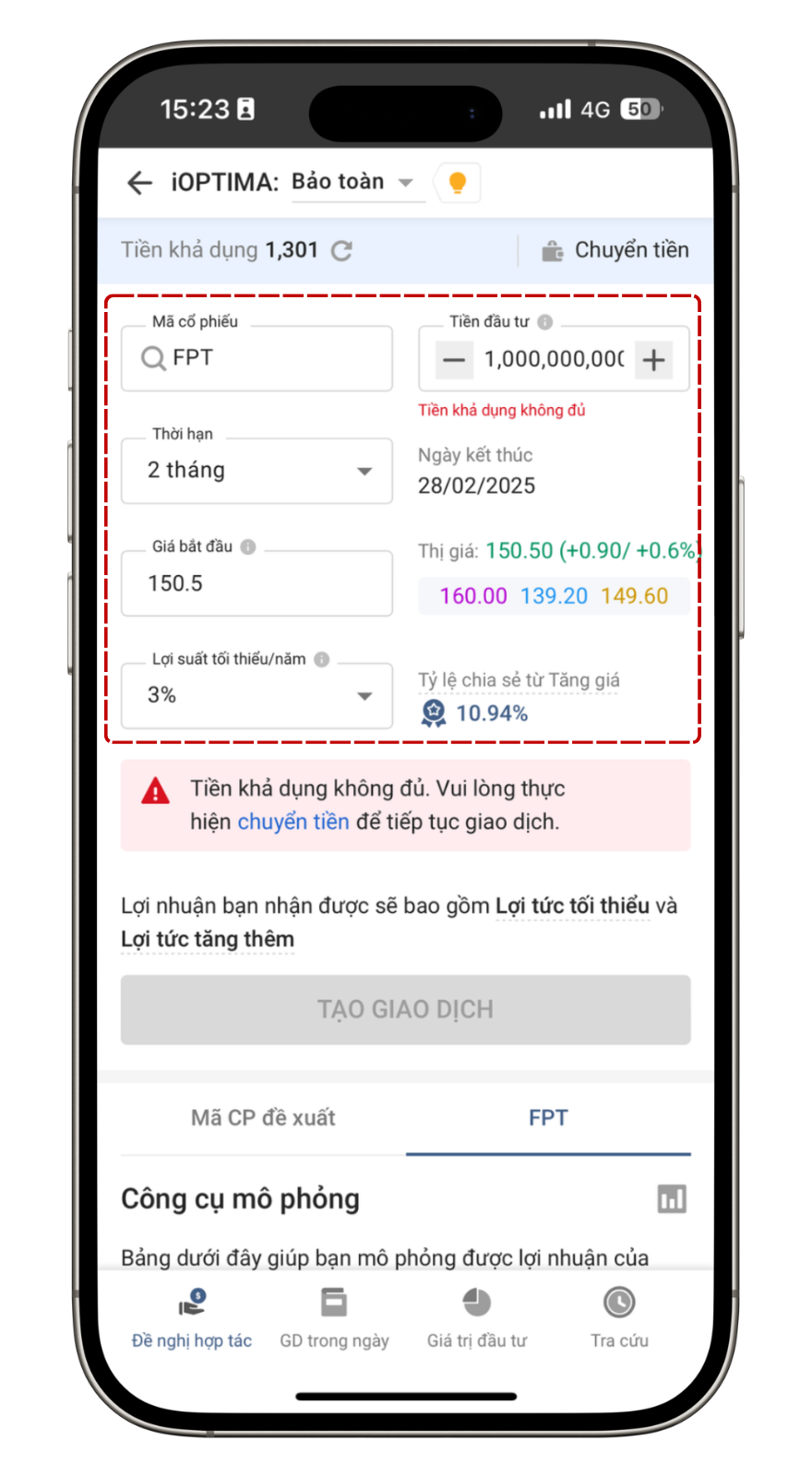The width and height of the screenshot is (812, 1477).
Task: Refresh the available cash balance
Action: 341,250
